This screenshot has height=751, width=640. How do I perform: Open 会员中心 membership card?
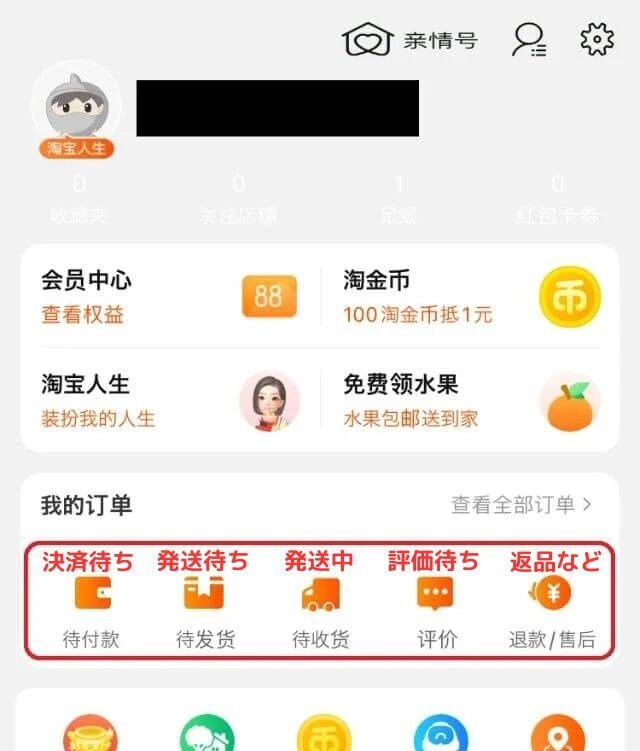click(168, 296)
